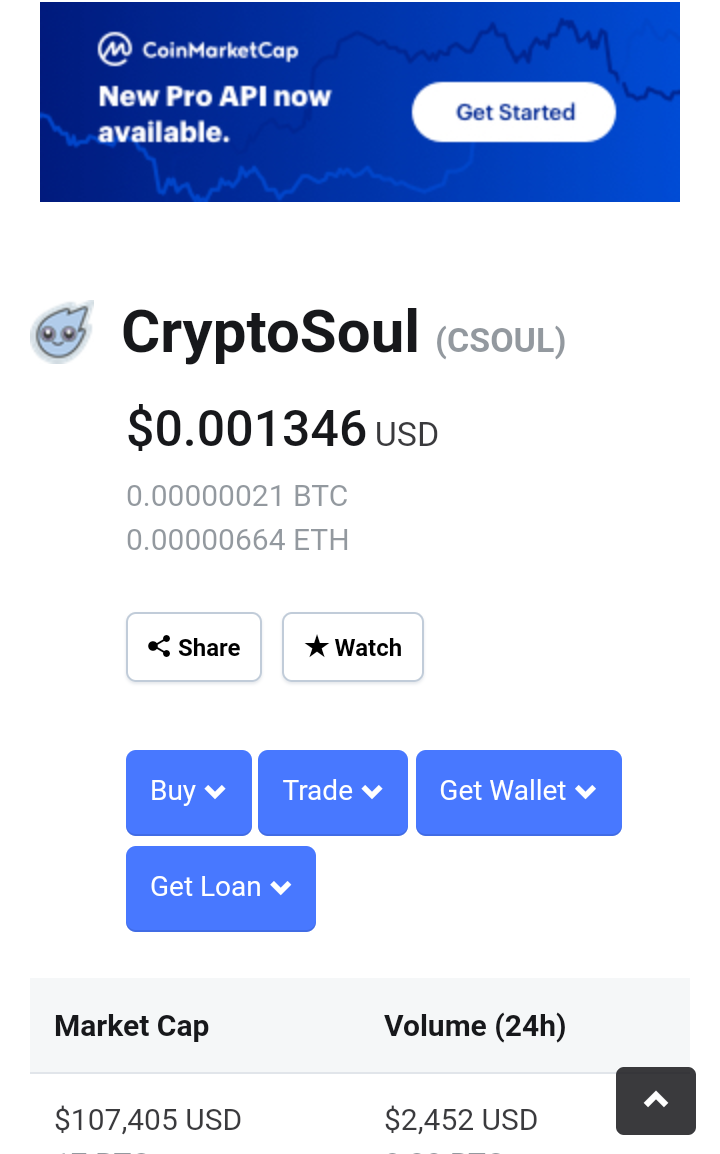720x1154 pixels.
Task: Tap Get Started on the CoinMarketCap banner
Action: (x=514, y=112)
